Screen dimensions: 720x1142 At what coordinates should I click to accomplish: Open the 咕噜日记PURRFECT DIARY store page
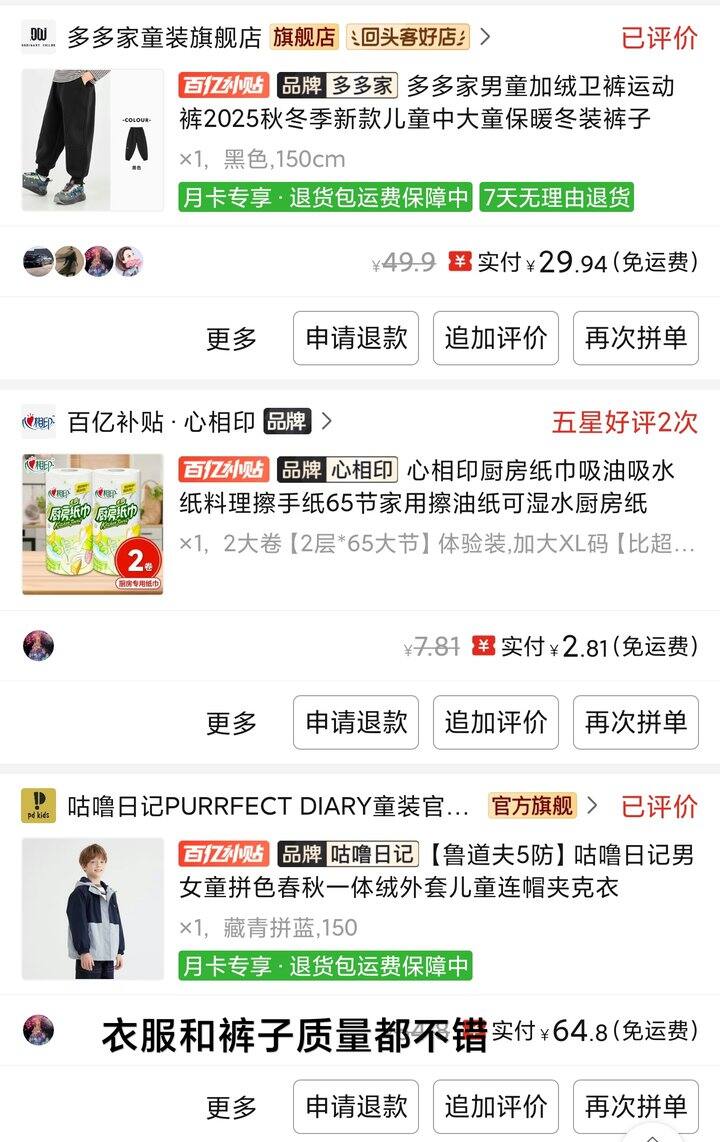tap(268, 805)
